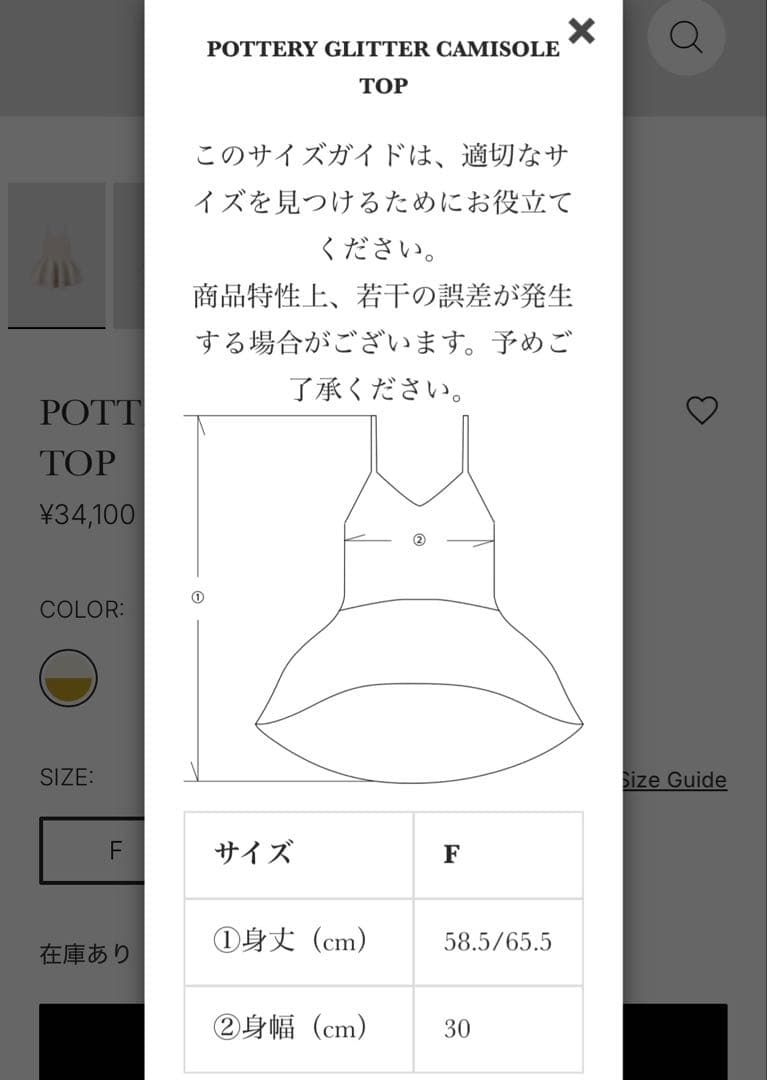767x1080 pixels.
Task: Tap the magnifying glass search icon
Action: click(686, 38)
